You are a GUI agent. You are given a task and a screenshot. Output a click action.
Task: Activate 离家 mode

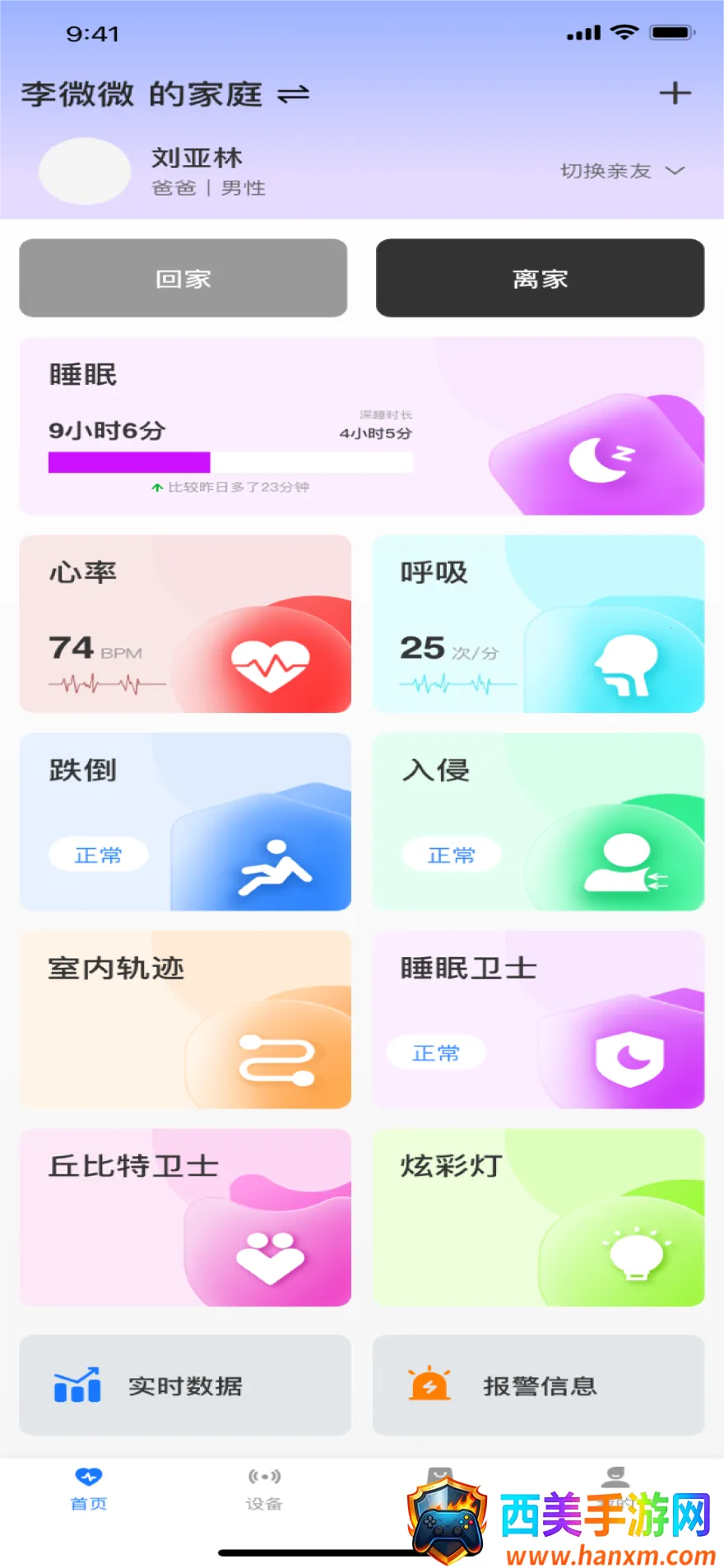tap(540, 279)
